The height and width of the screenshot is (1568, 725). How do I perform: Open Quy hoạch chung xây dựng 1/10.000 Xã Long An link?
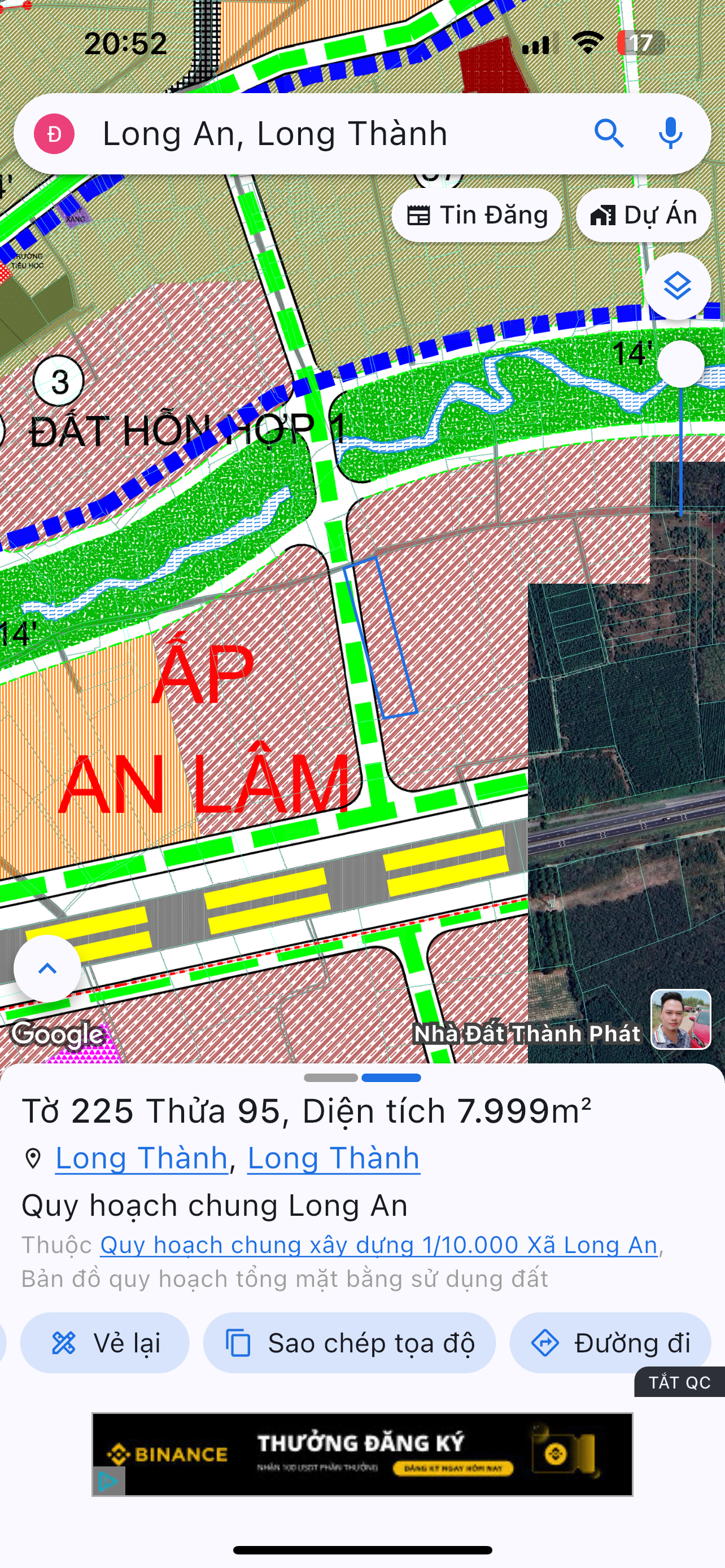(x=379, y=1245)
